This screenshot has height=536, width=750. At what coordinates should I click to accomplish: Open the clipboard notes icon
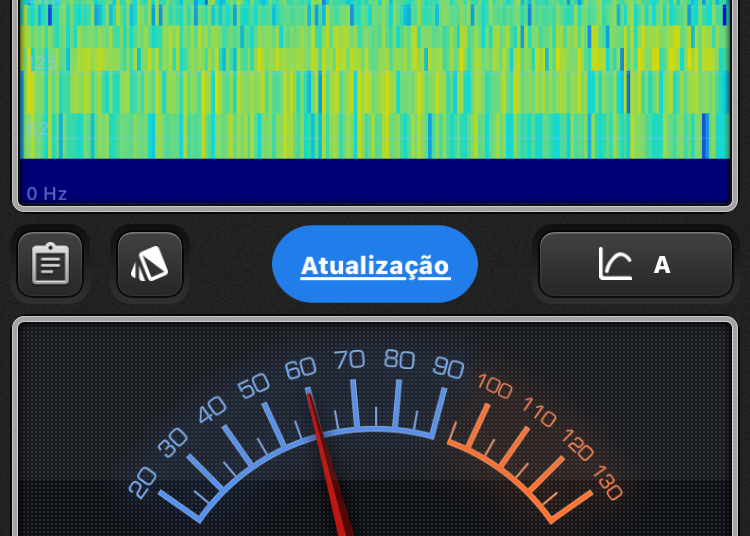(50, 265)
